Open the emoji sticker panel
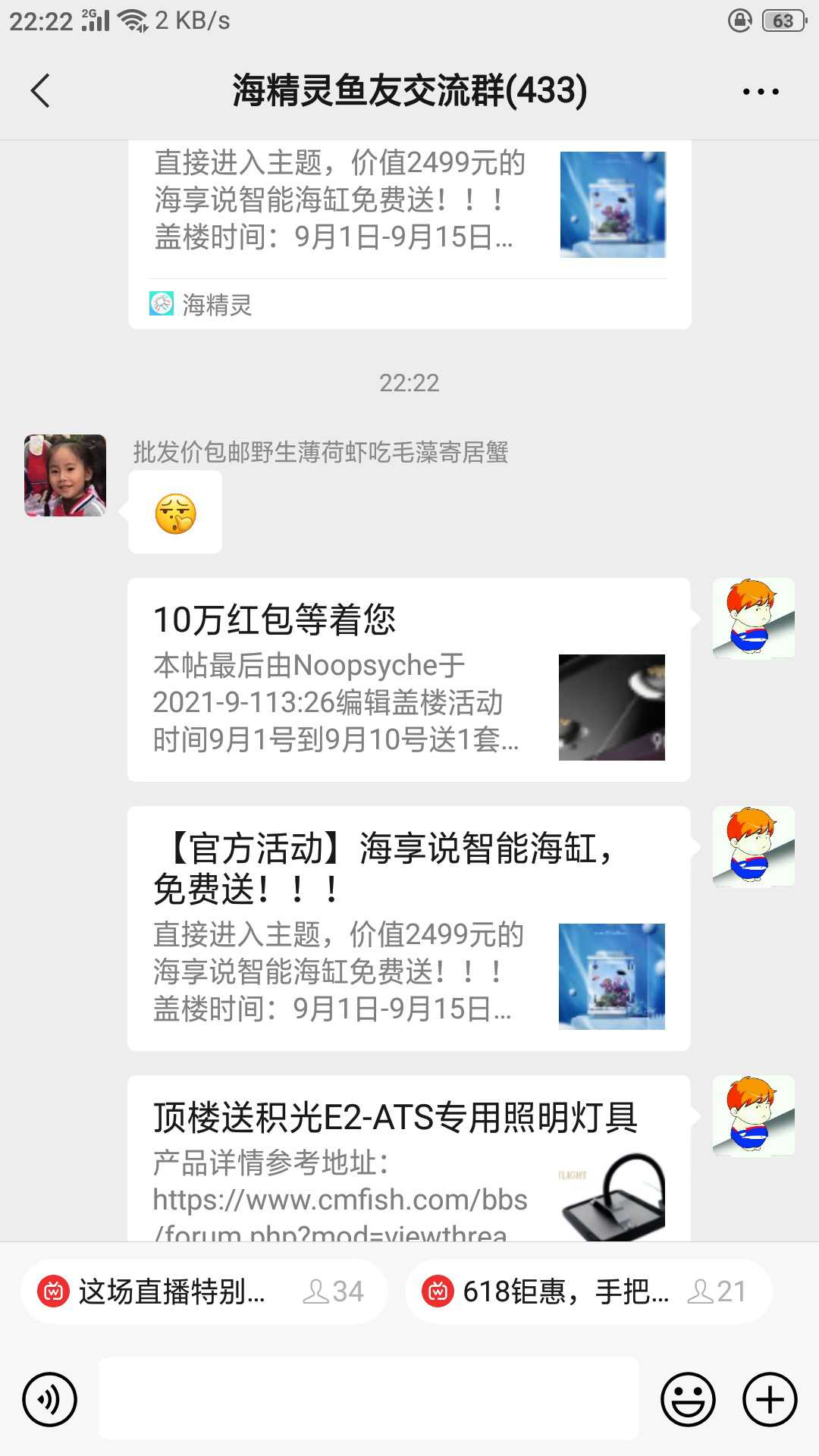 pyautogui.click(x=688, y=1399)
